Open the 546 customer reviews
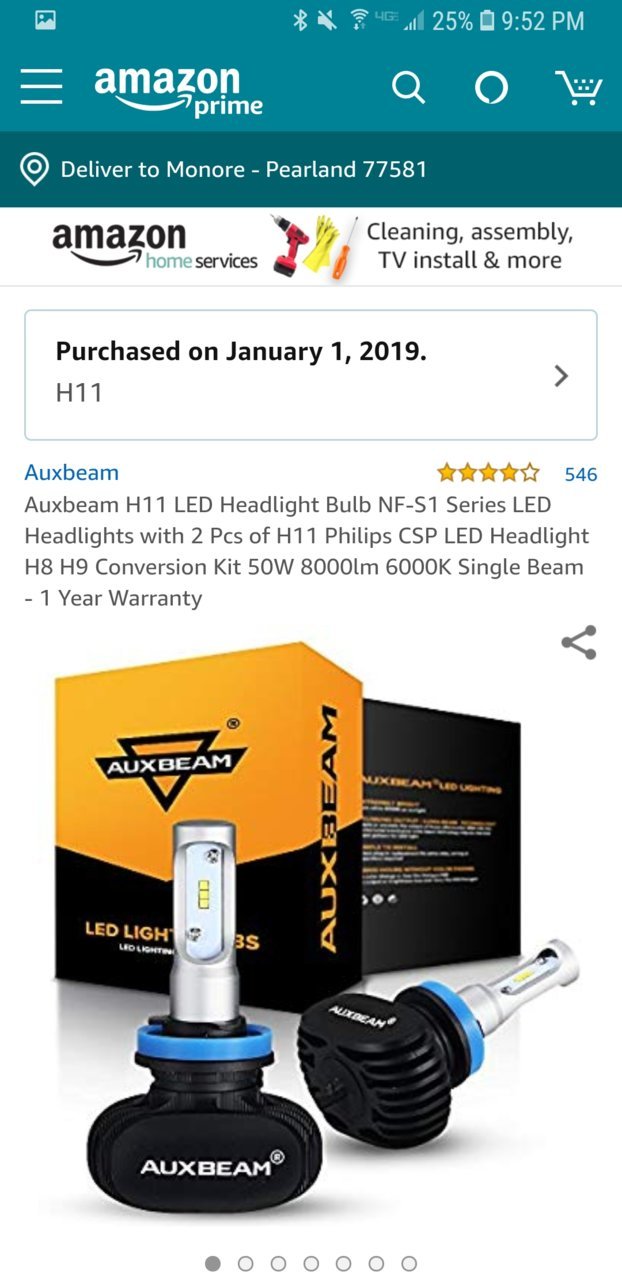 (581, 474)
